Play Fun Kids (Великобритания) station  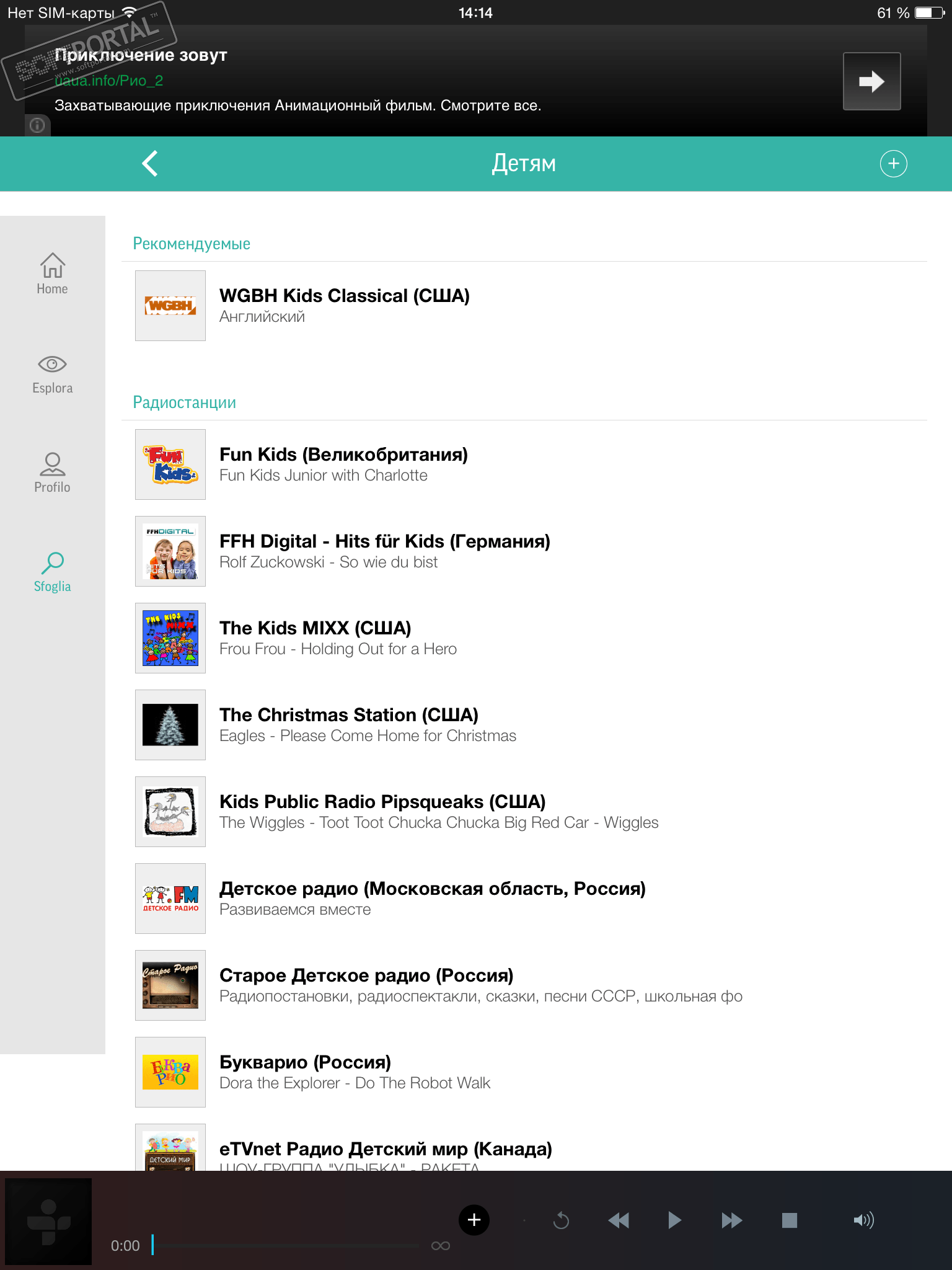343,464
